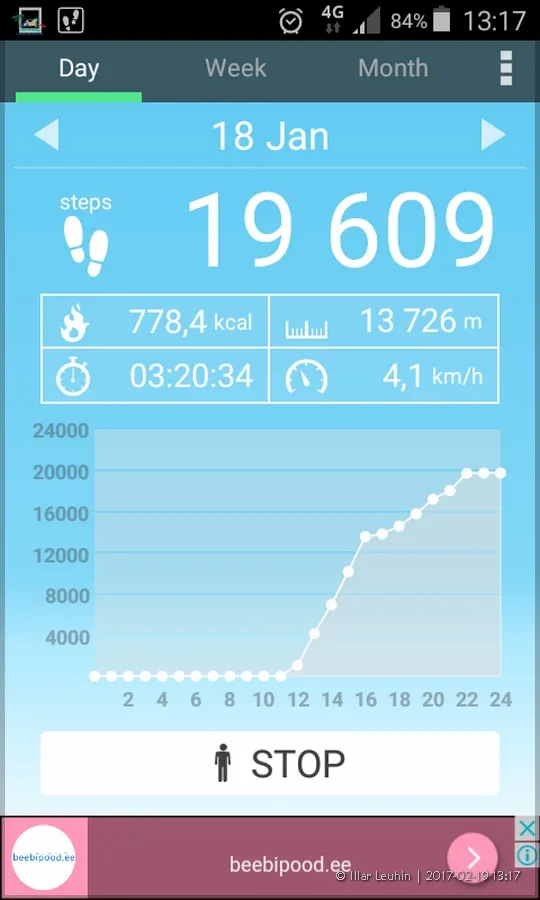This screenshot has height=900, width=540.
Task: Go to the previous day
Action: click(46, 136)
